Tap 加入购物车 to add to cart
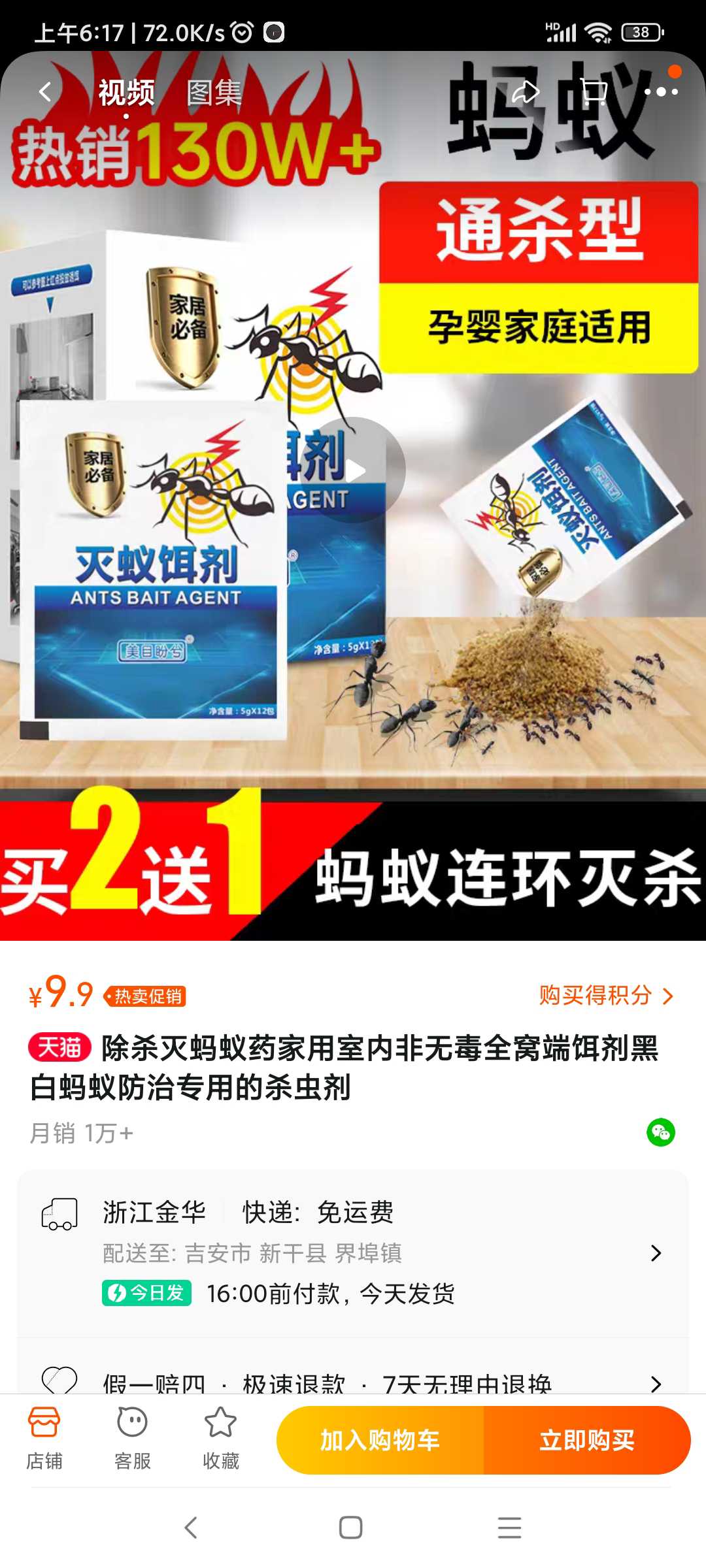The height and width of the screenshot is (1568, 706). point(380,1440)
